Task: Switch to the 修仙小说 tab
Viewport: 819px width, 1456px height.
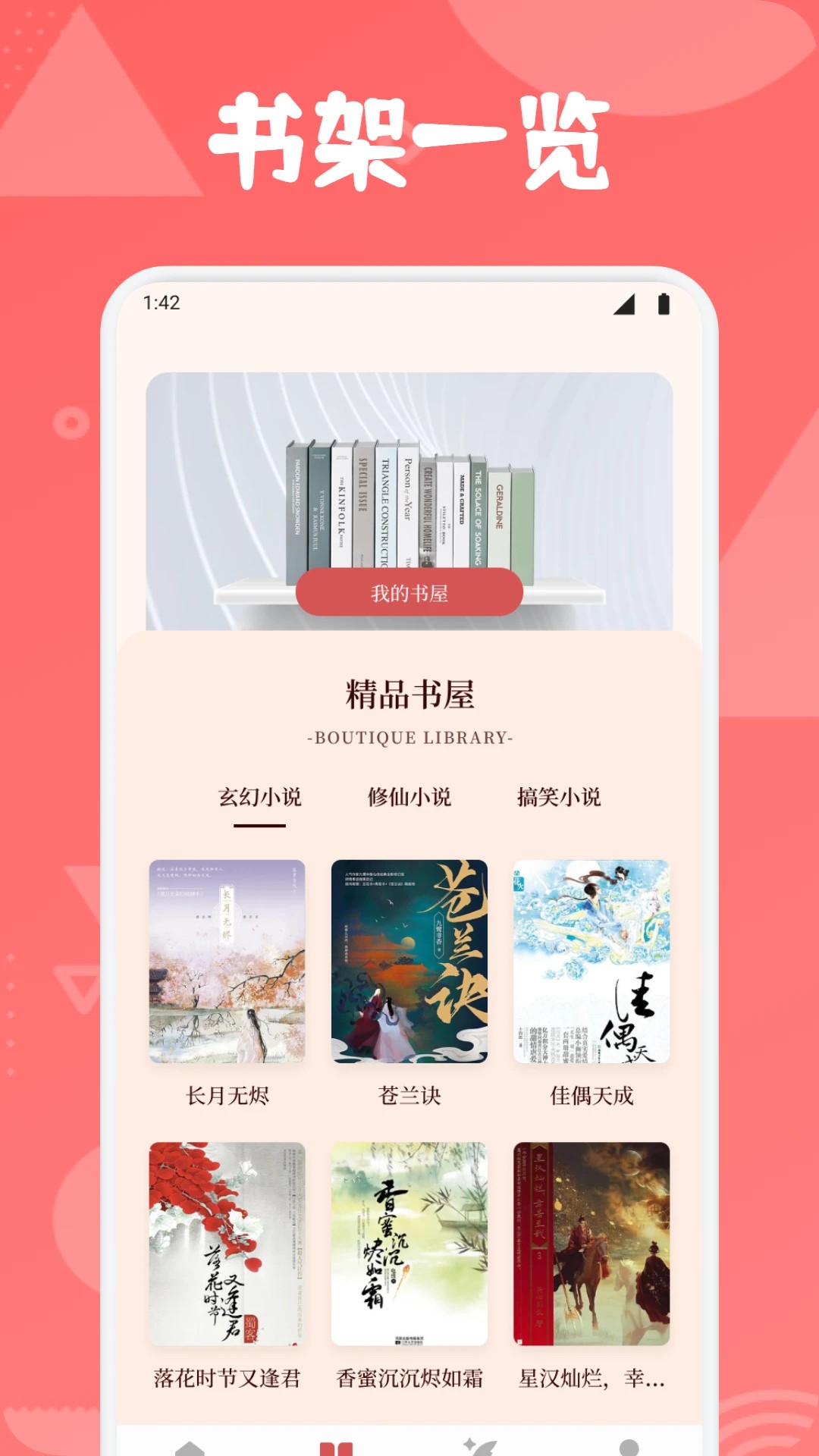Action: tap(409, 798)
